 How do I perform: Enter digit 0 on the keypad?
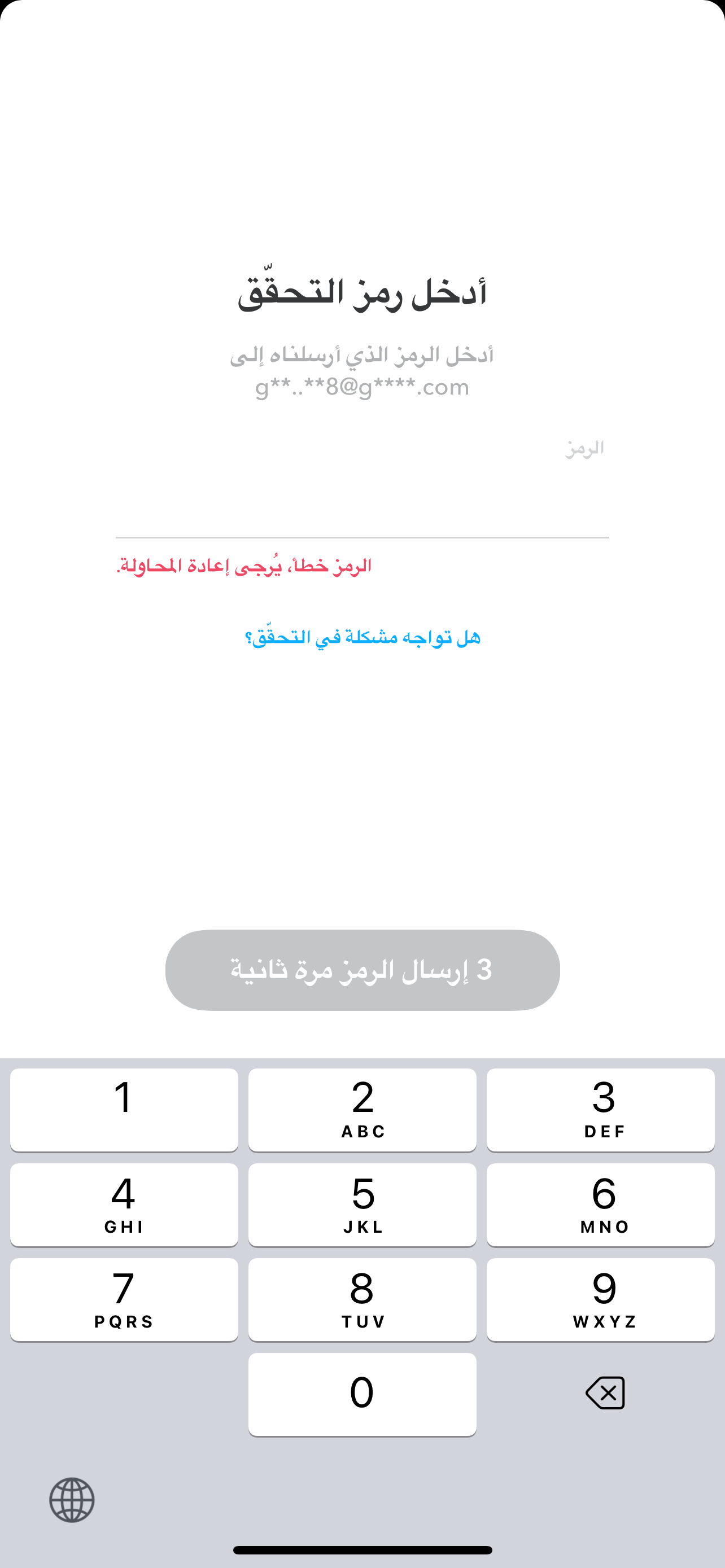tap(362, 1395)
